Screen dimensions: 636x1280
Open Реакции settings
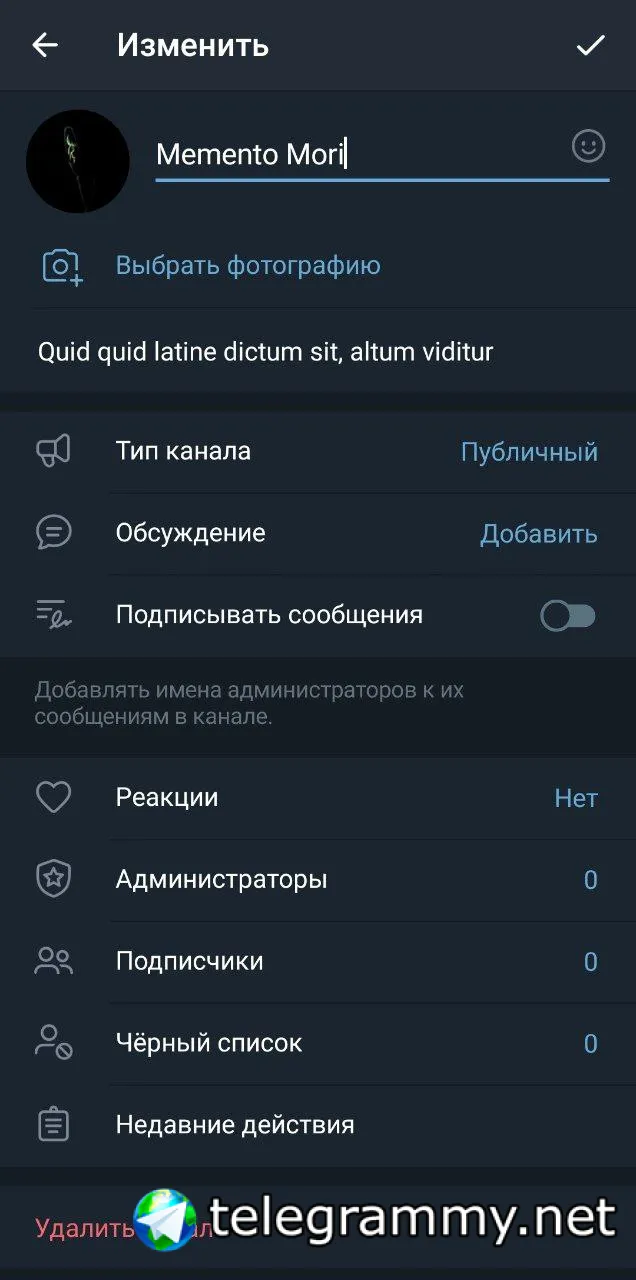[318, 798]
